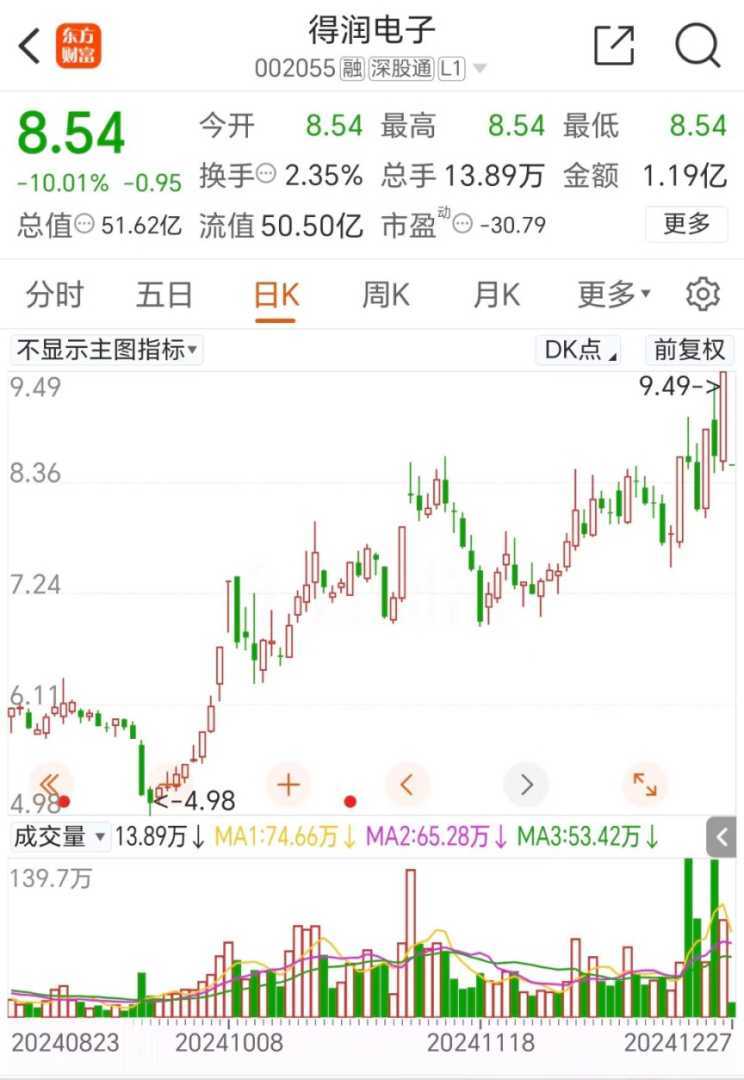
Task: Jump to earliest candles with double-left arrow
Action: point(52,784)
